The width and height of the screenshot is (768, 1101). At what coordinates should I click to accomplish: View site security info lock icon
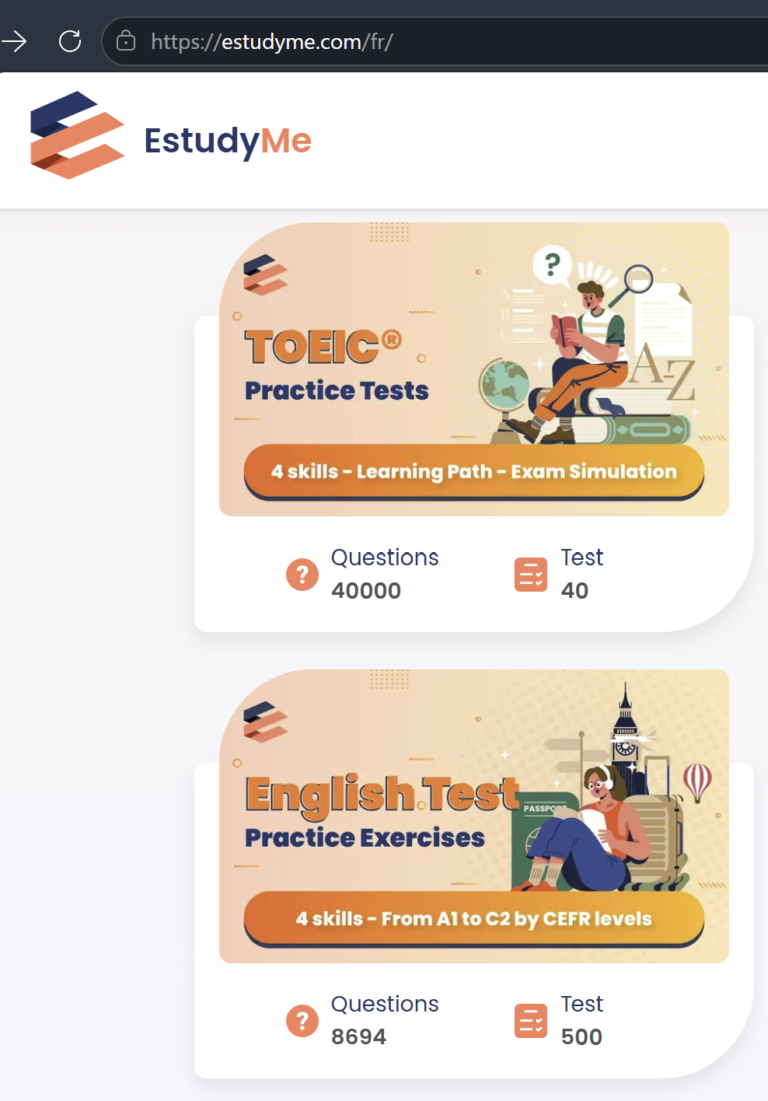pos(126,41)
